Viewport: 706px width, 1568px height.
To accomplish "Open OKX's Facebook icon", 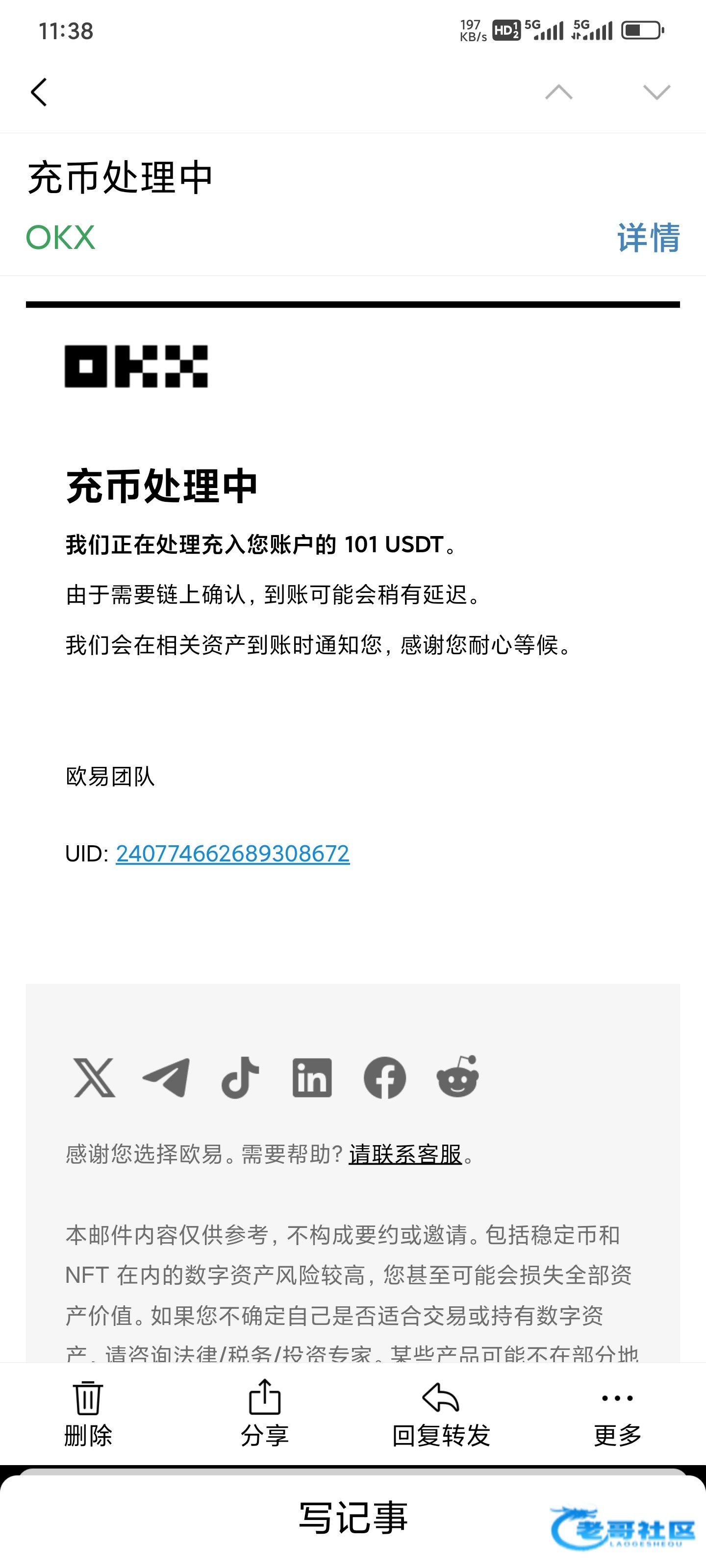I will pos(384,1078).
